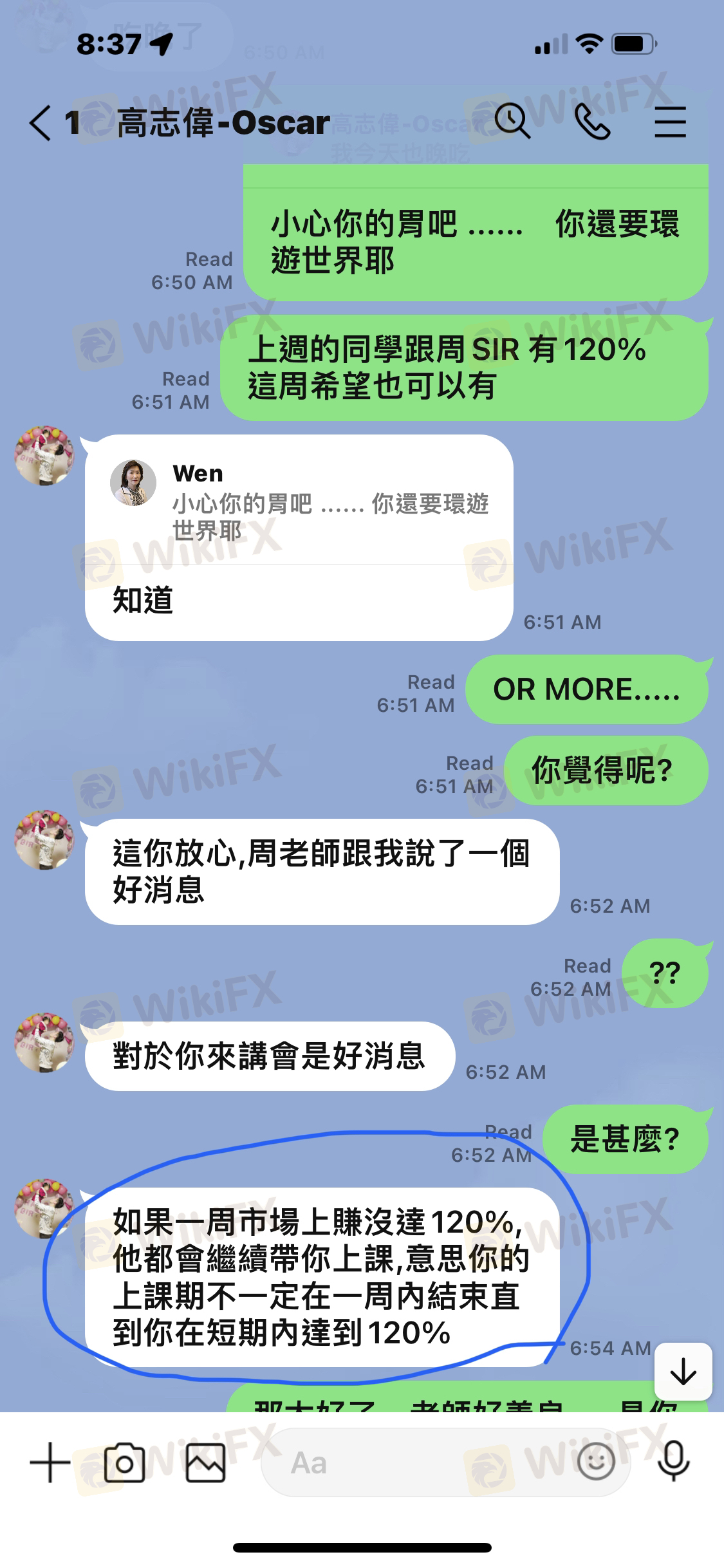724x1568 pixels.
Task: Open the camera to take photo
Action: [x=124, y=1462]
